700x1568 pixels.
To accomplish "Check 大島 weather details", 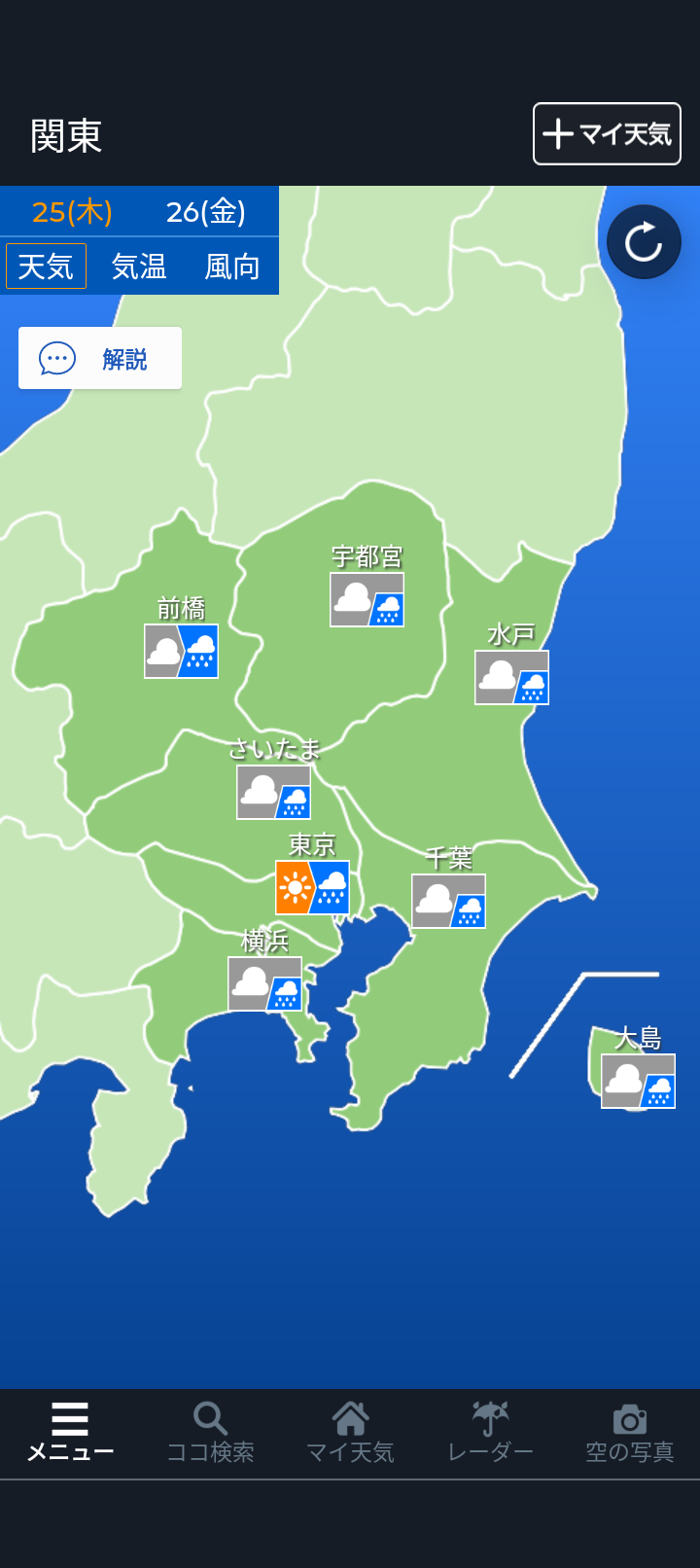I will pos(638,1081).
